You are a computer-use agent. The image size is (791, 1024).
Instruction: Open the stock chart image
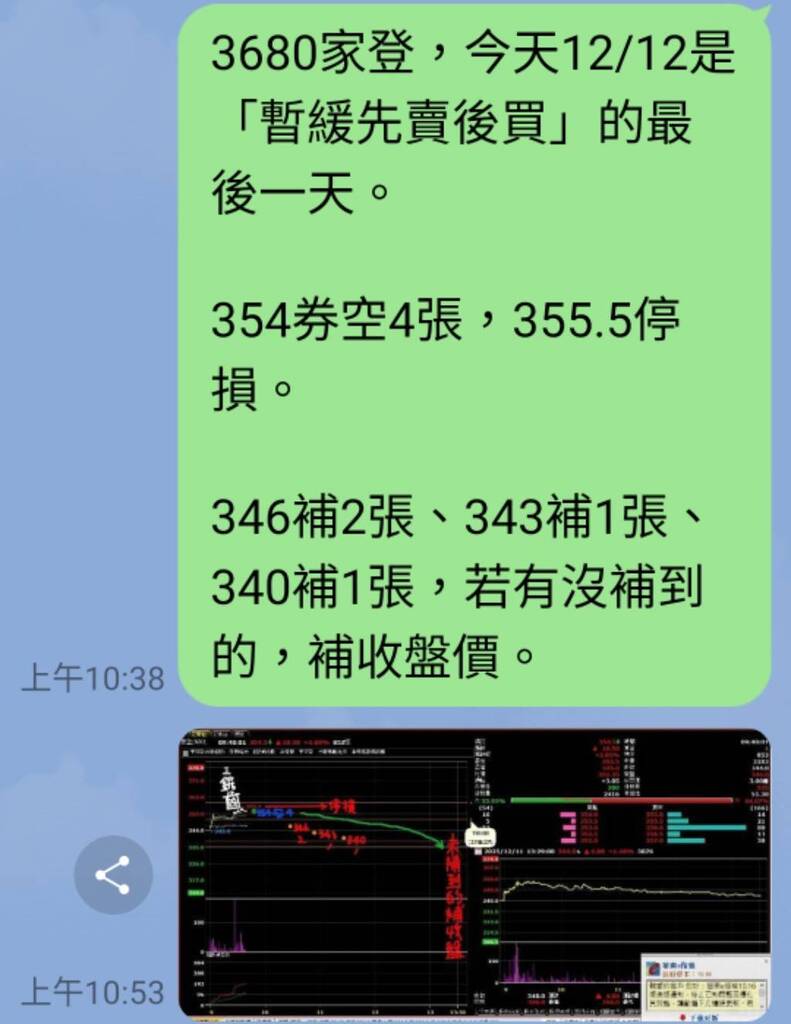[x=474, y=873]
